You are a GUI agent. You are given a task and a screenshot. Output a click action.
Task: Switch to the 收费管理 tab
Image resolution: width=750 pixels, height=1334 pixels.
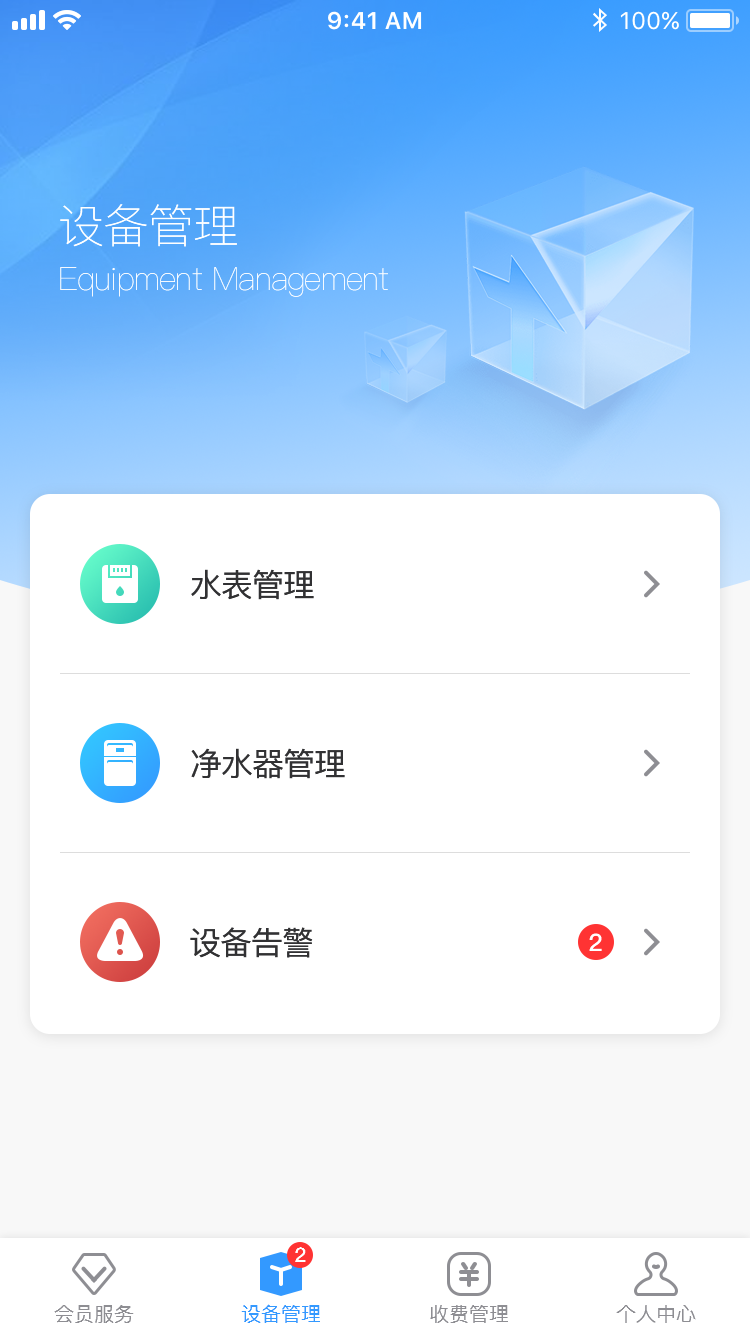[x=468, y=1285]
